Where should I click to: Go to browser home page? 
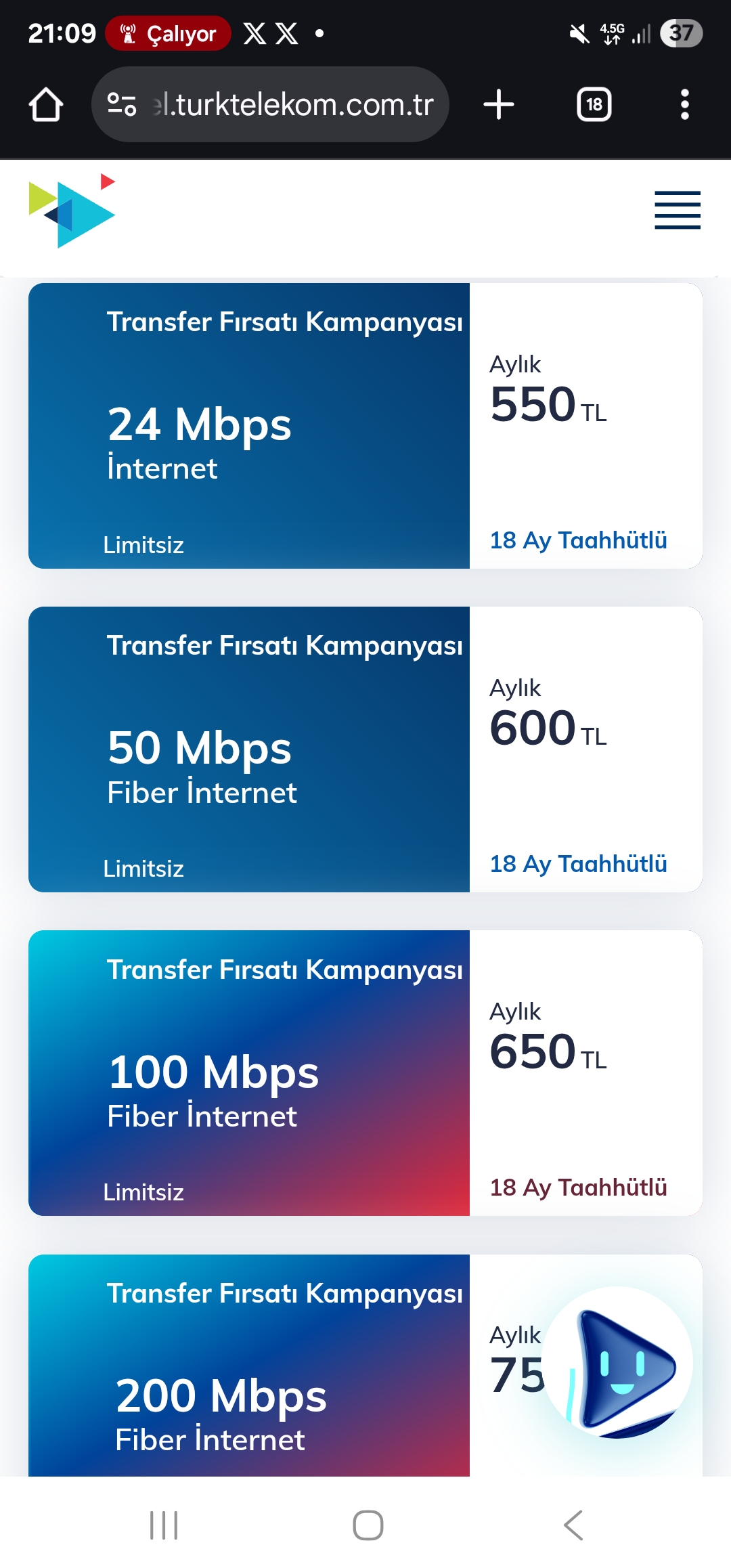[x=46, y=105]
